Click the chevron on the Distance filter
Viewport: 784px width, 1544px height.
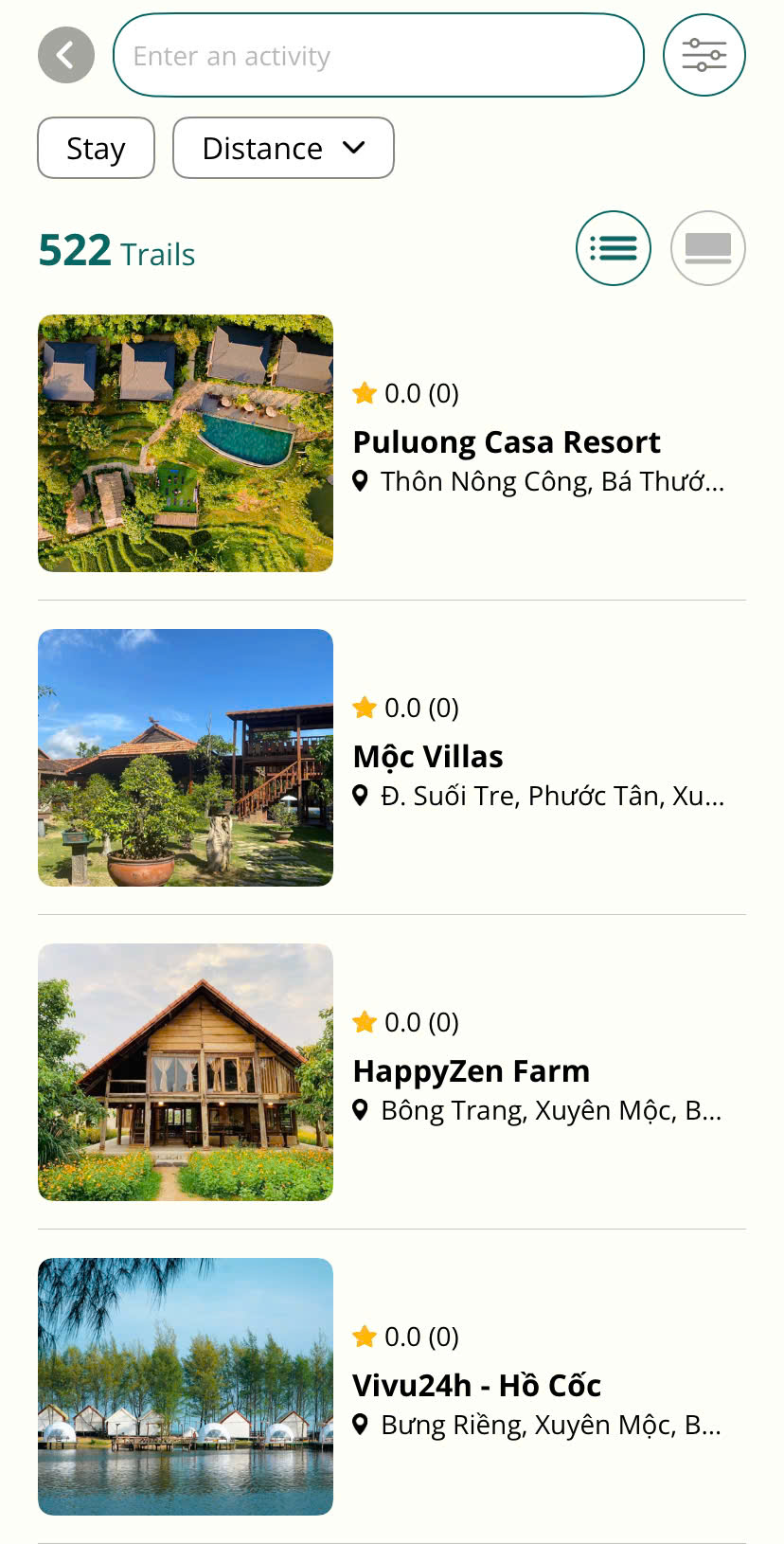354,148
